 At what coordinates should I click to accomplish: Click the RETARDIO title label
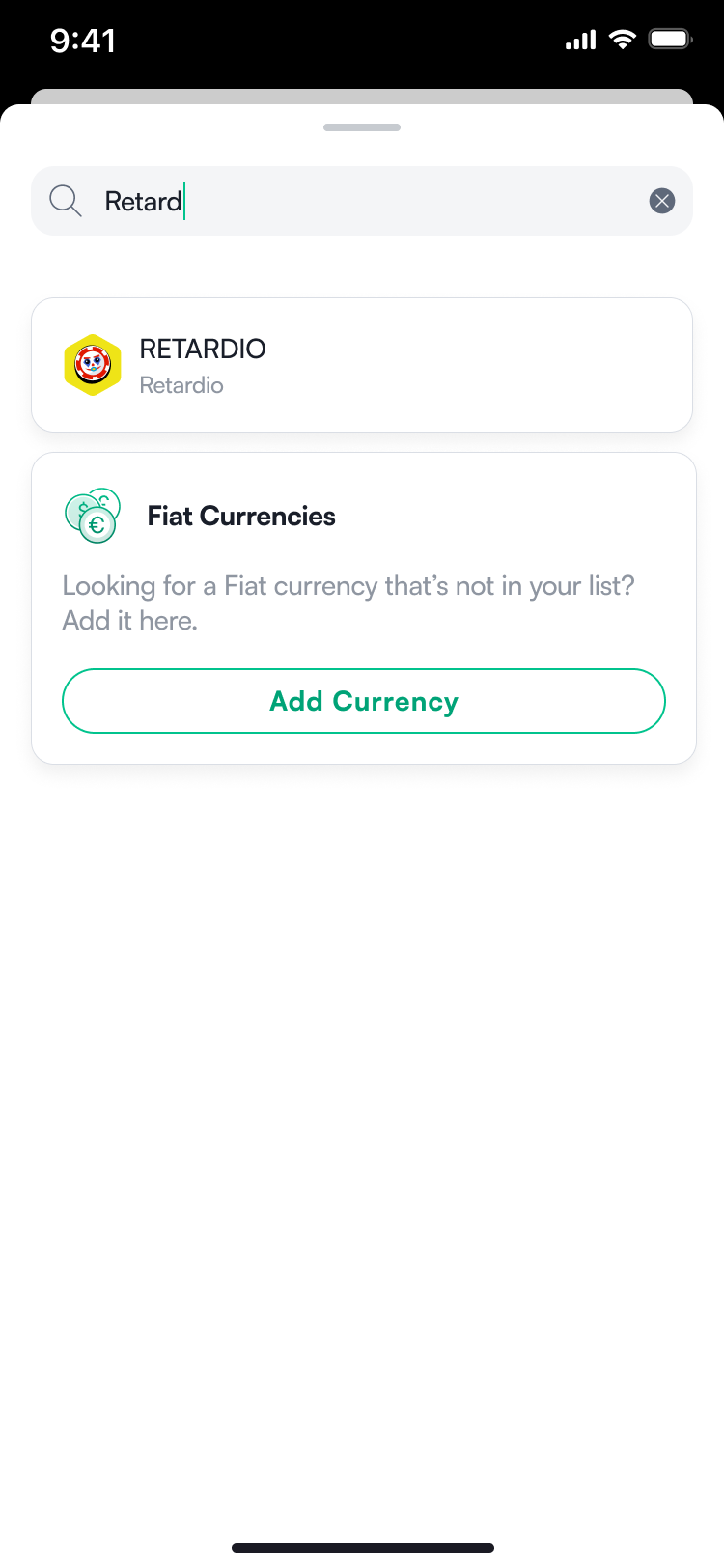pyautogui.click(x=203, y=349)
